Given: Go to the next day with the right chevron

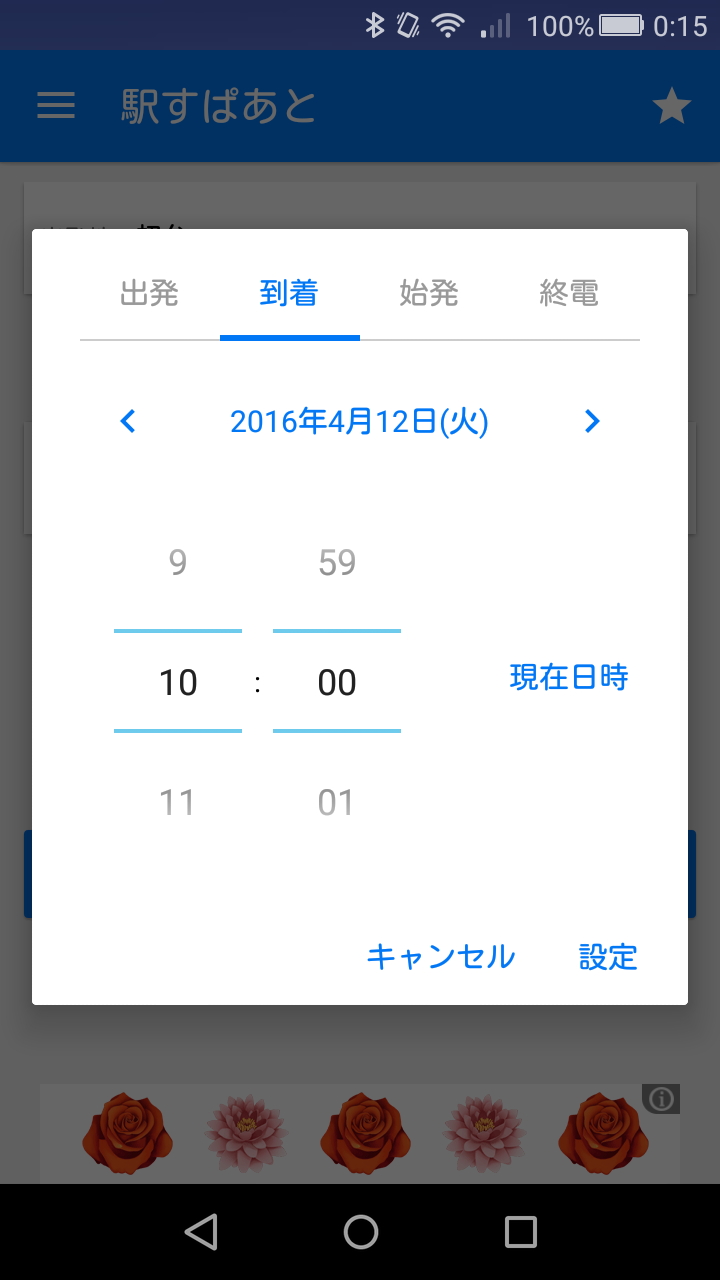Looking at the screenshot, I should coord(591,421).
